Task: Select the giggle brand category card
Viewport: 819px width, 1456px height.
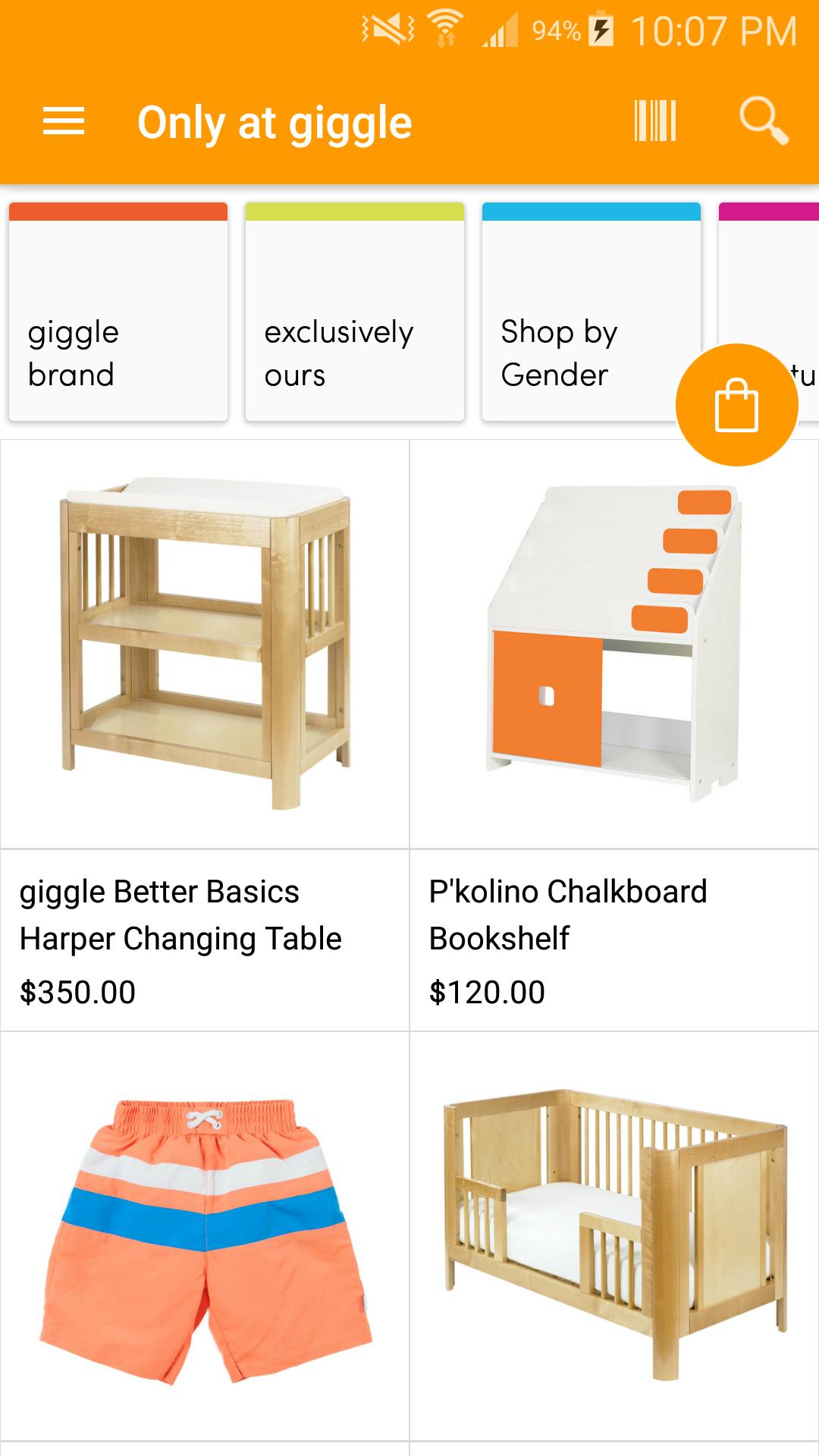Action: 118,312
